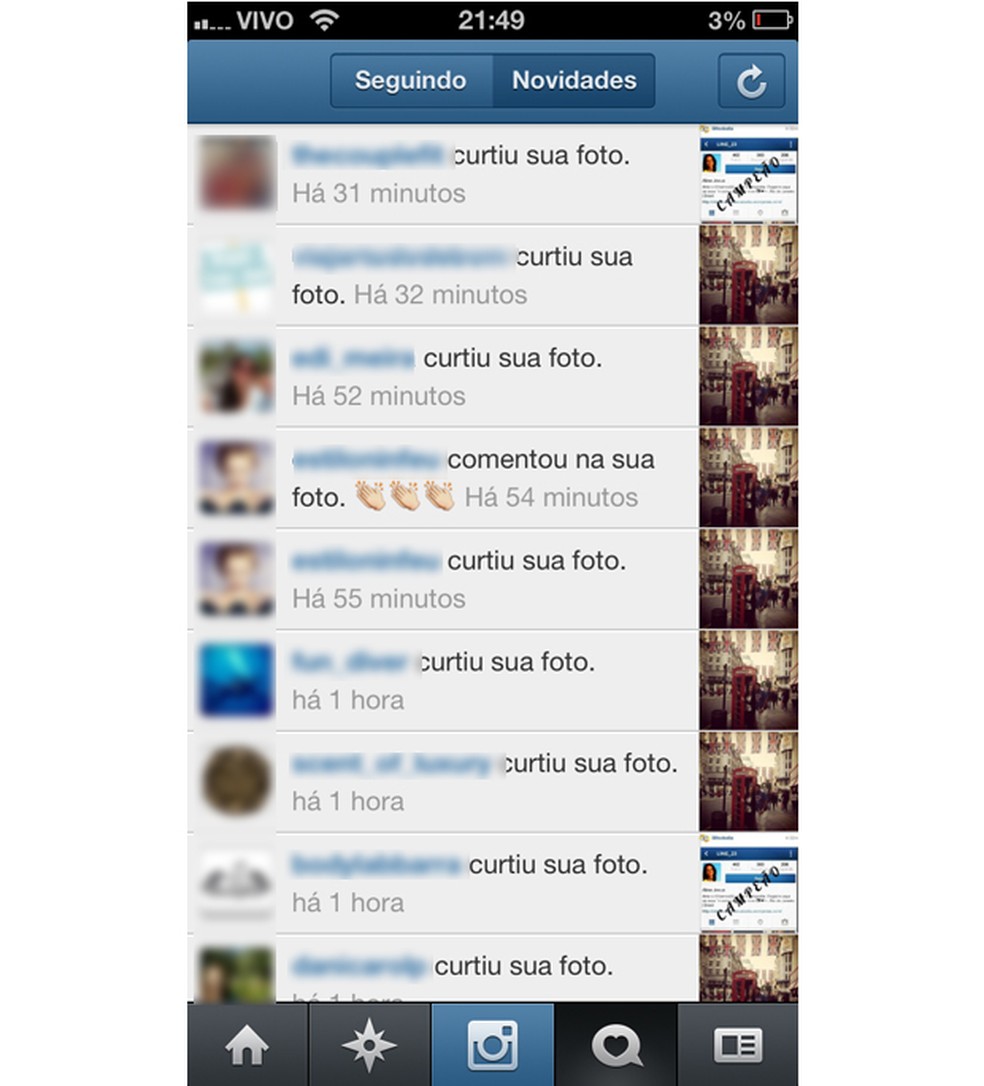This screenshot has height=1086, width=984.
Task: Open the round golden avatar of scent_of_luxury
Action: (x=233, y=781)
